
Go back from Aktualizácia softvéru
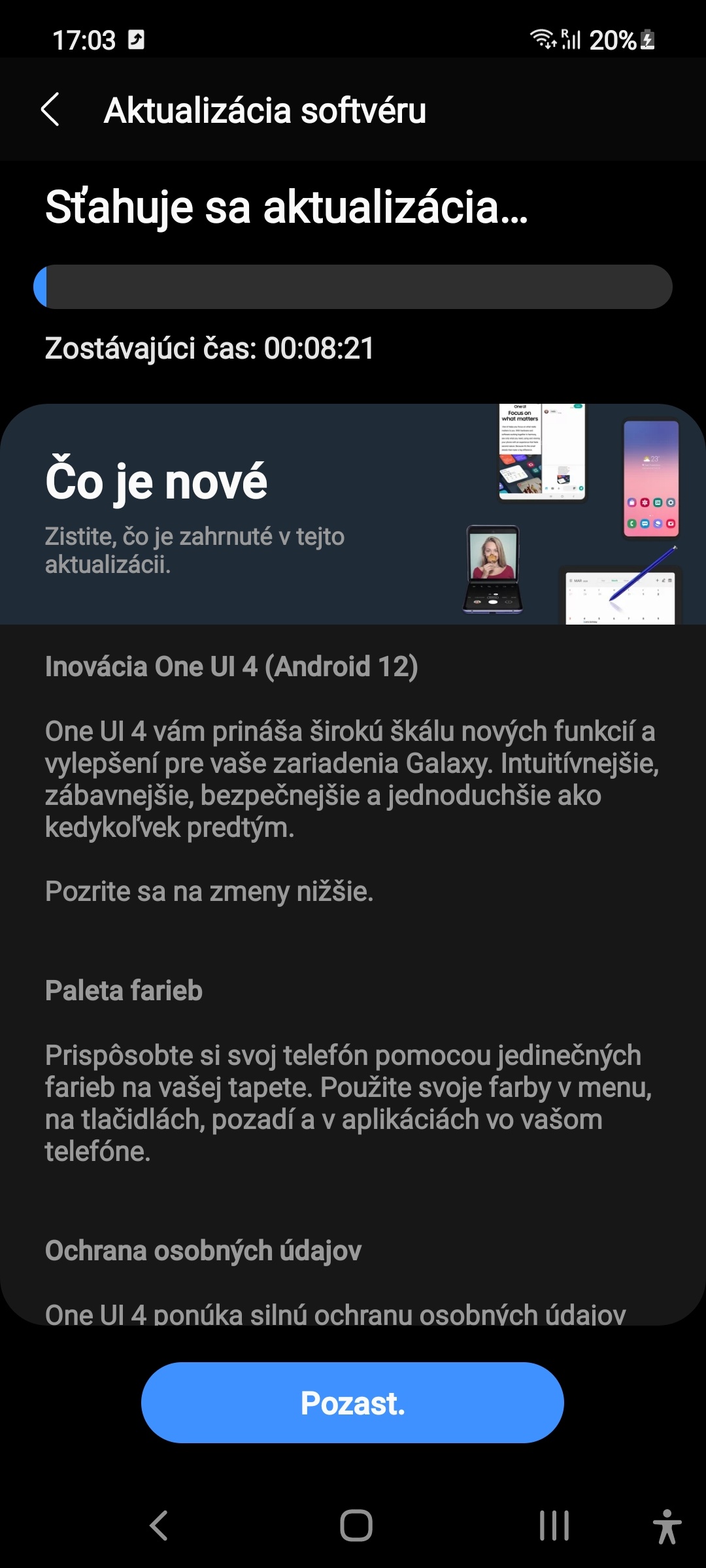tap(50, 109)
